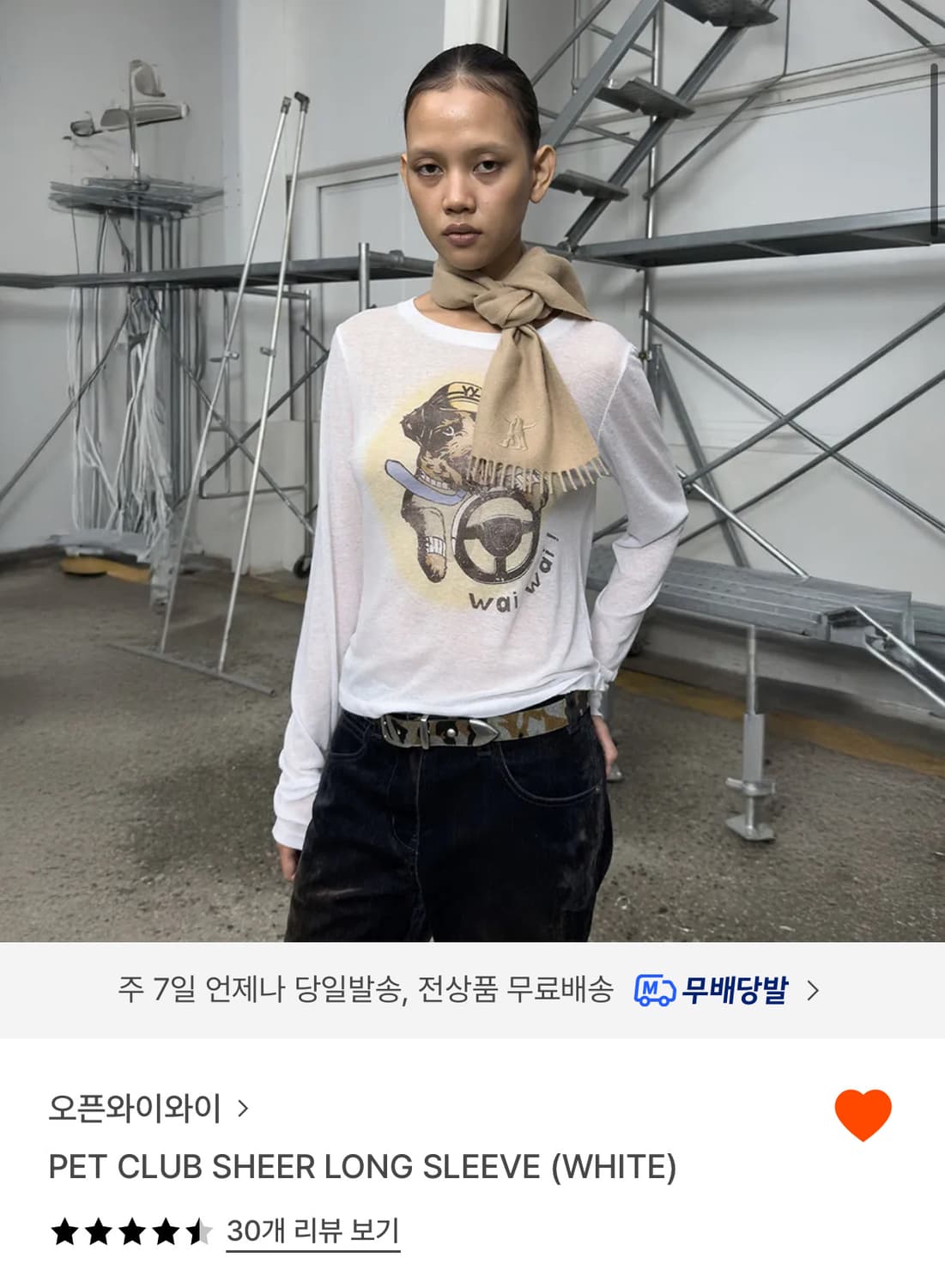Expand shipping details using the banner chevron
The image size is (945, 1288).
point(814,991)
